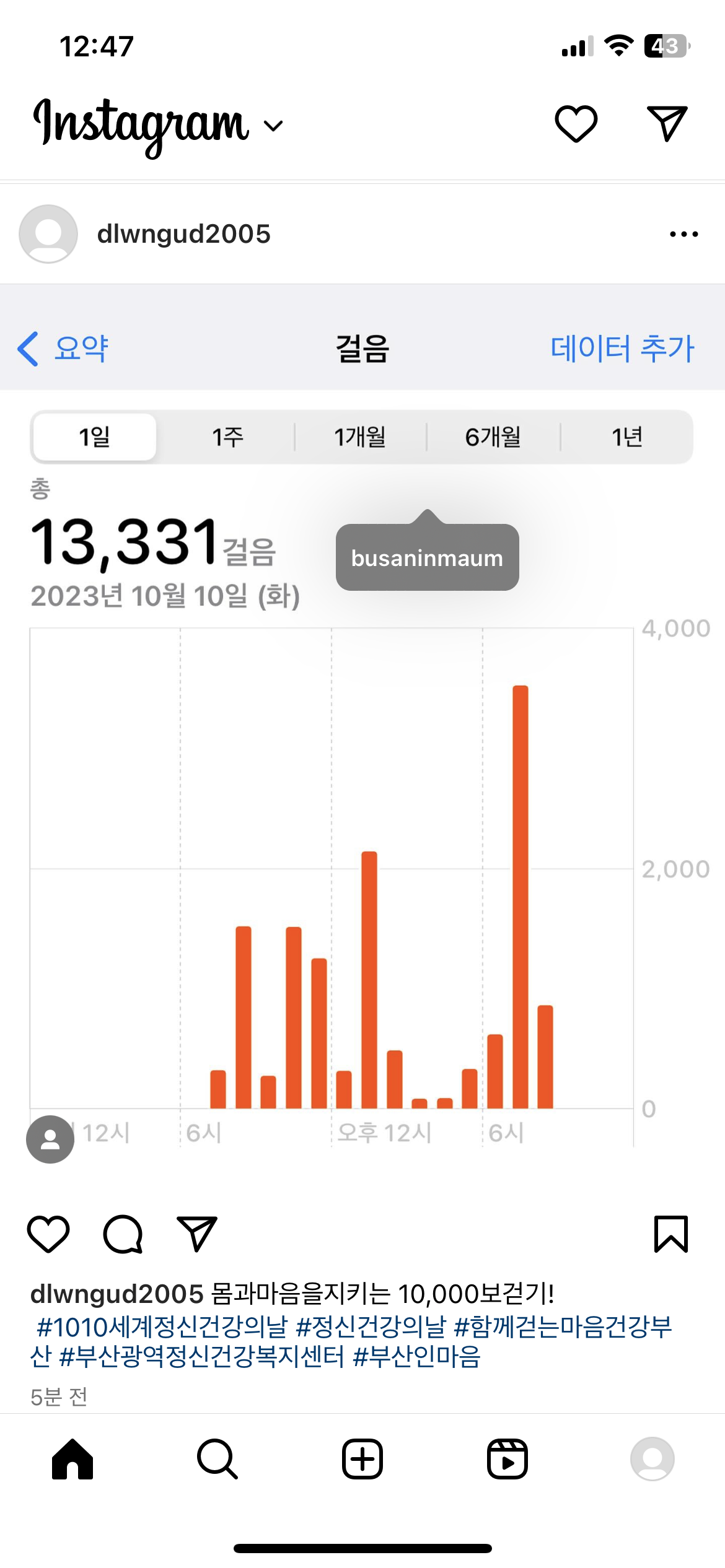Open hashtag #정신건강의날
Image resolution: width=725 pixels, height=1568 pixels.
tap(371, 1326)
